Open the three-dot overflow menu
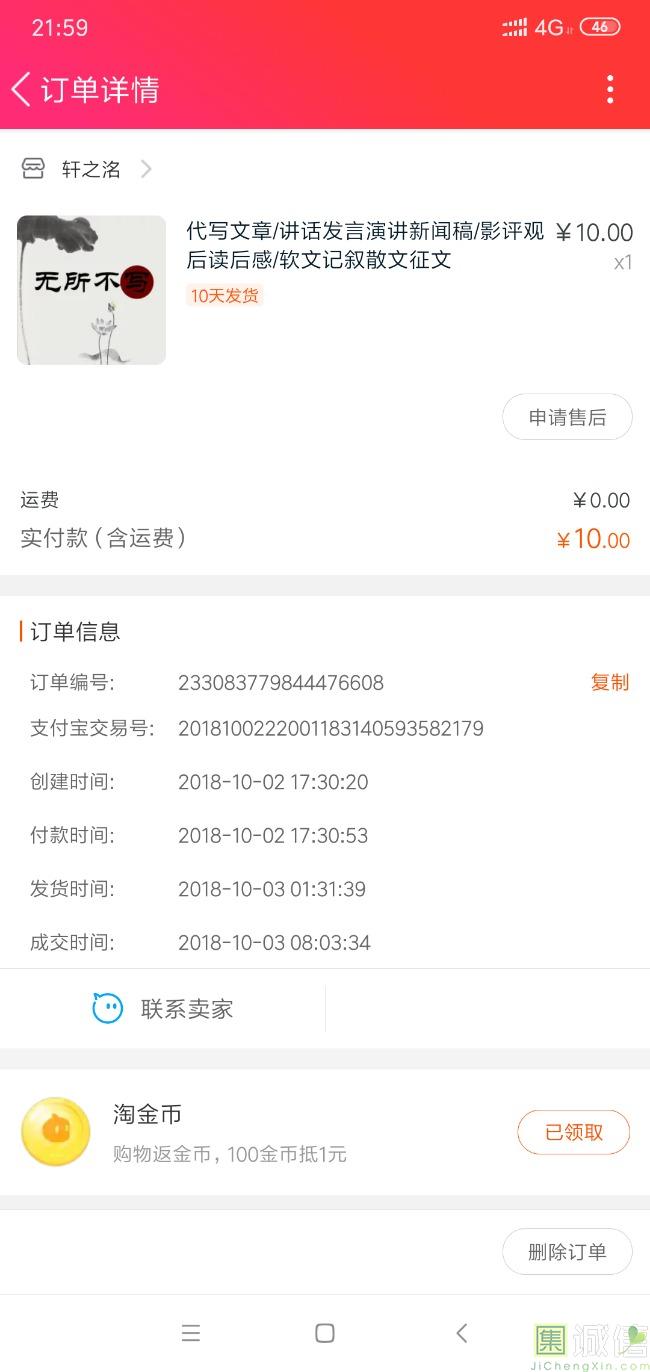 click(x=610, y=89)
